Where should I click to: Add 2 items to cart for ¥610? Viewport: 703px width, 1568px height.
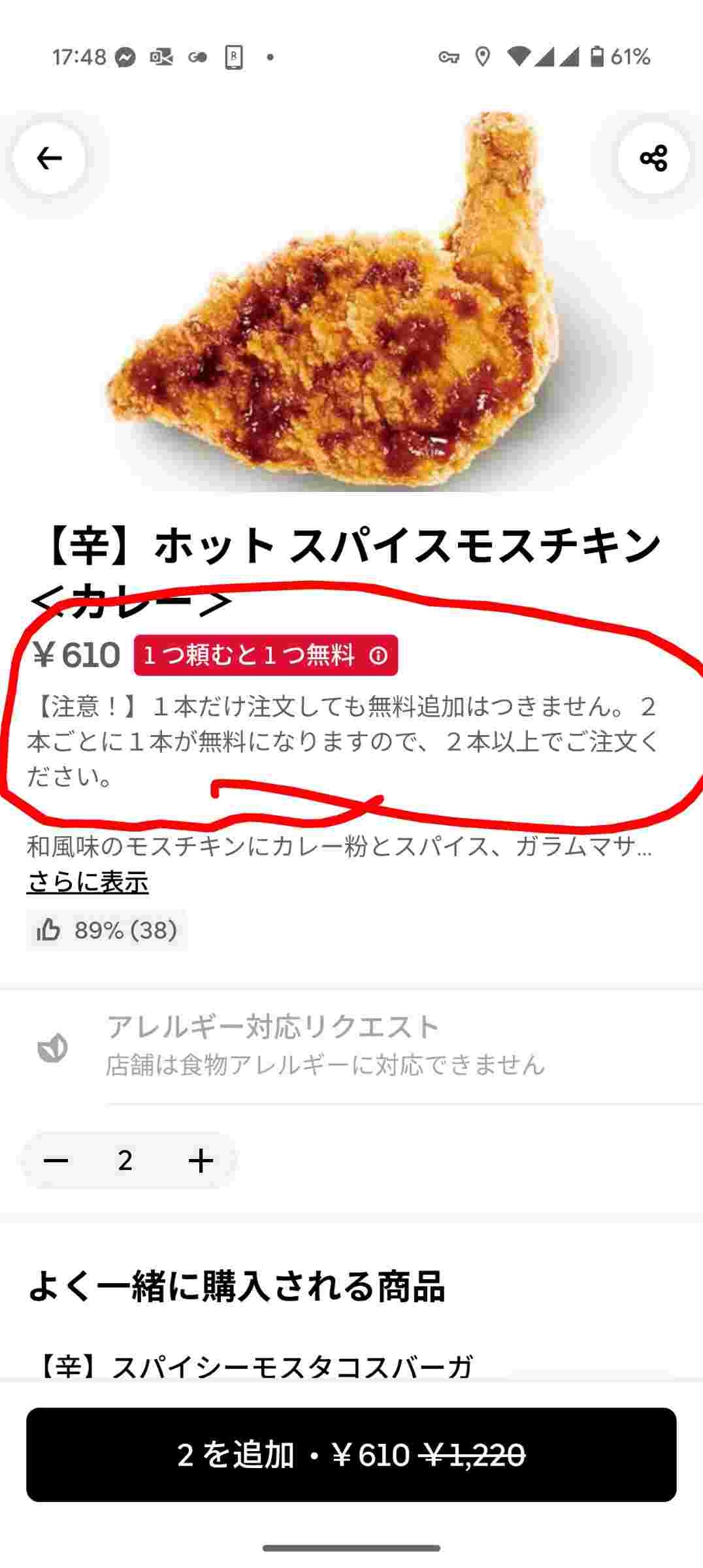click(351, 1454)
